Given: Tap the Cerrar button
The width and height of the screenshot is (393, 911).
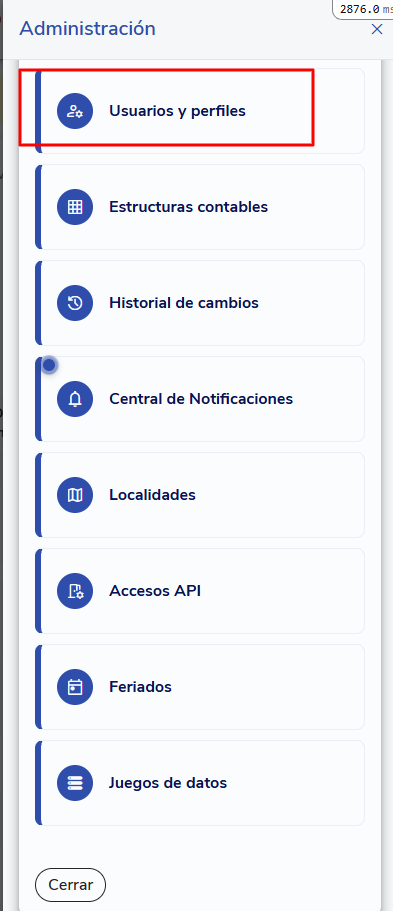Looking at the screenshot, I should coord(70,885).
